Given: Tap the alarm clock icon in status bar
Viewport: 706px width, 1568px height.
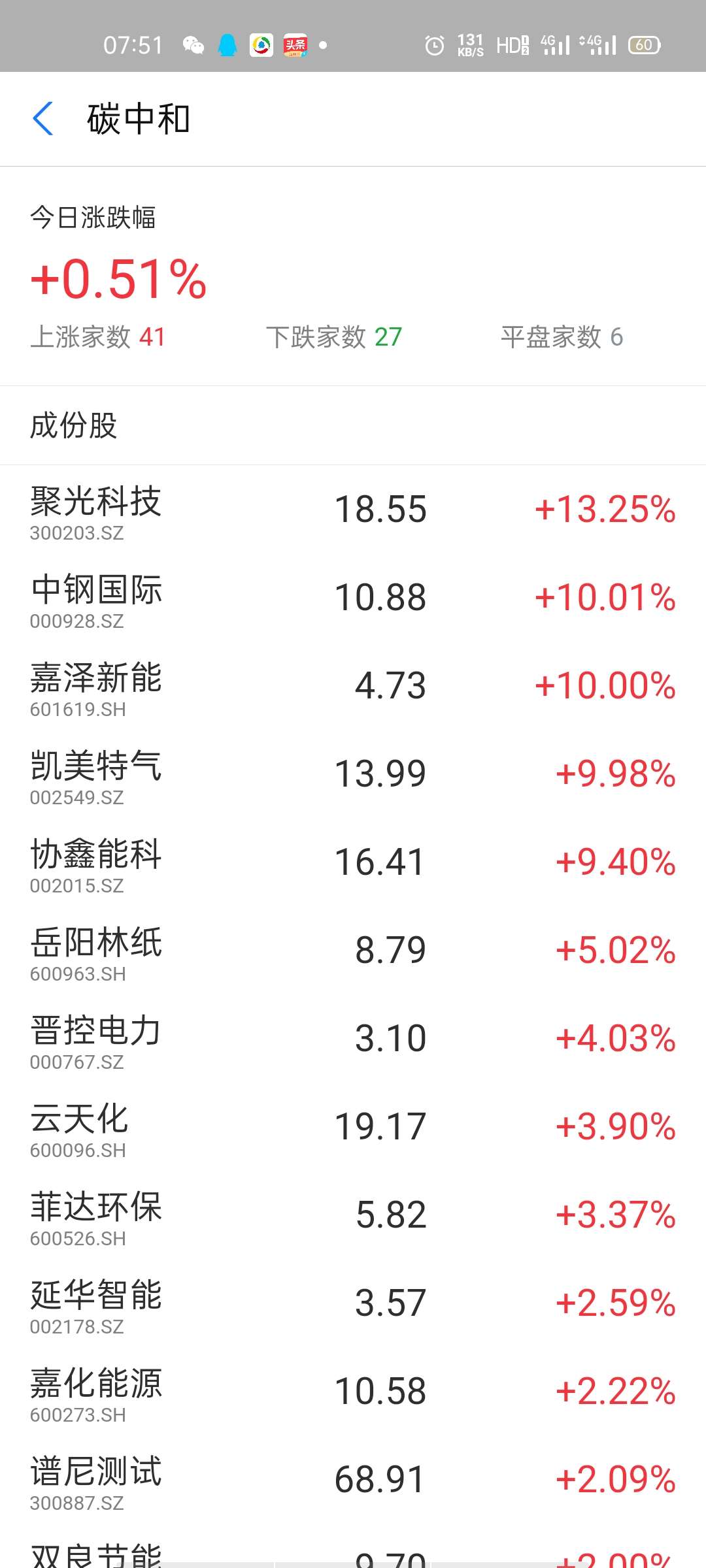Looking at the screenshot, I should (x=435, y=44).
